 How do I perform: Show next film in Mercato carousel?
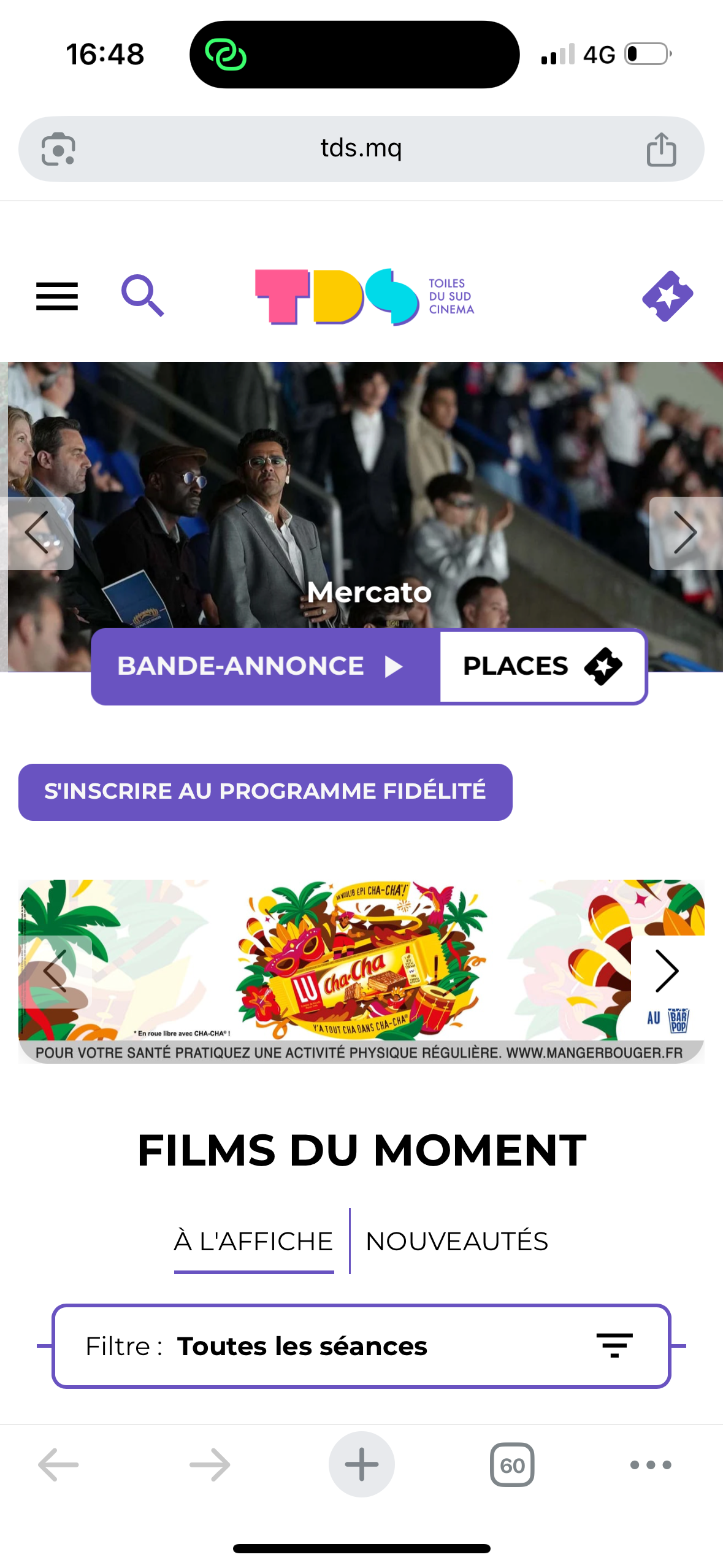point(686,532)
